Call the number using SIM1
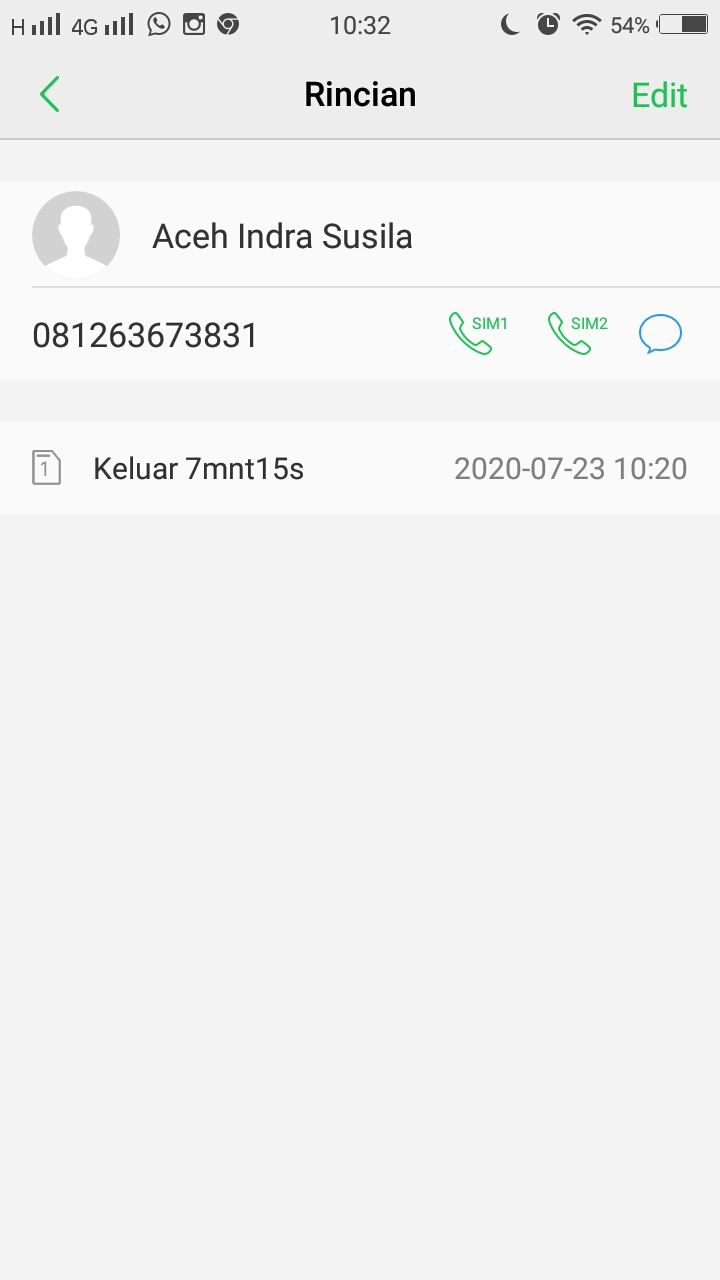The height and width of the screenshot is (1280, 720). [477, 333]
